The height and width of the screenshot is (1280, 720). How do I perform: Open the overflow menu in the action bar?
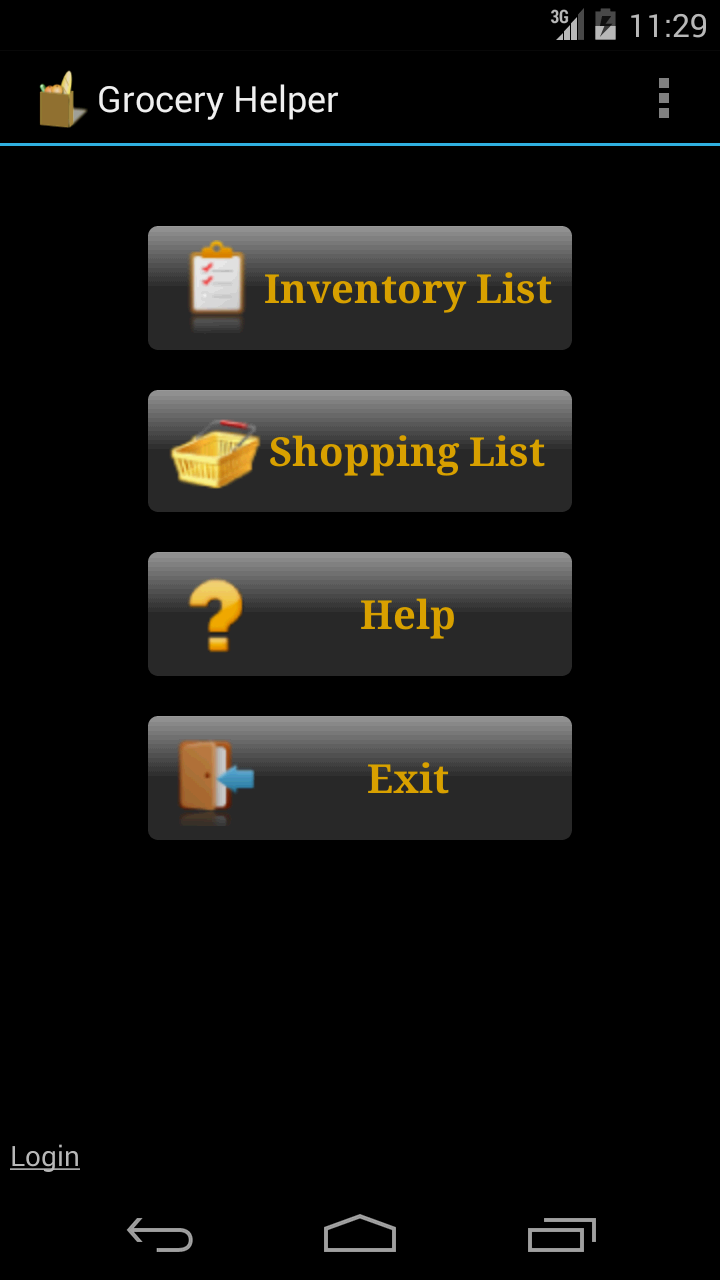[x=663, y=98]
